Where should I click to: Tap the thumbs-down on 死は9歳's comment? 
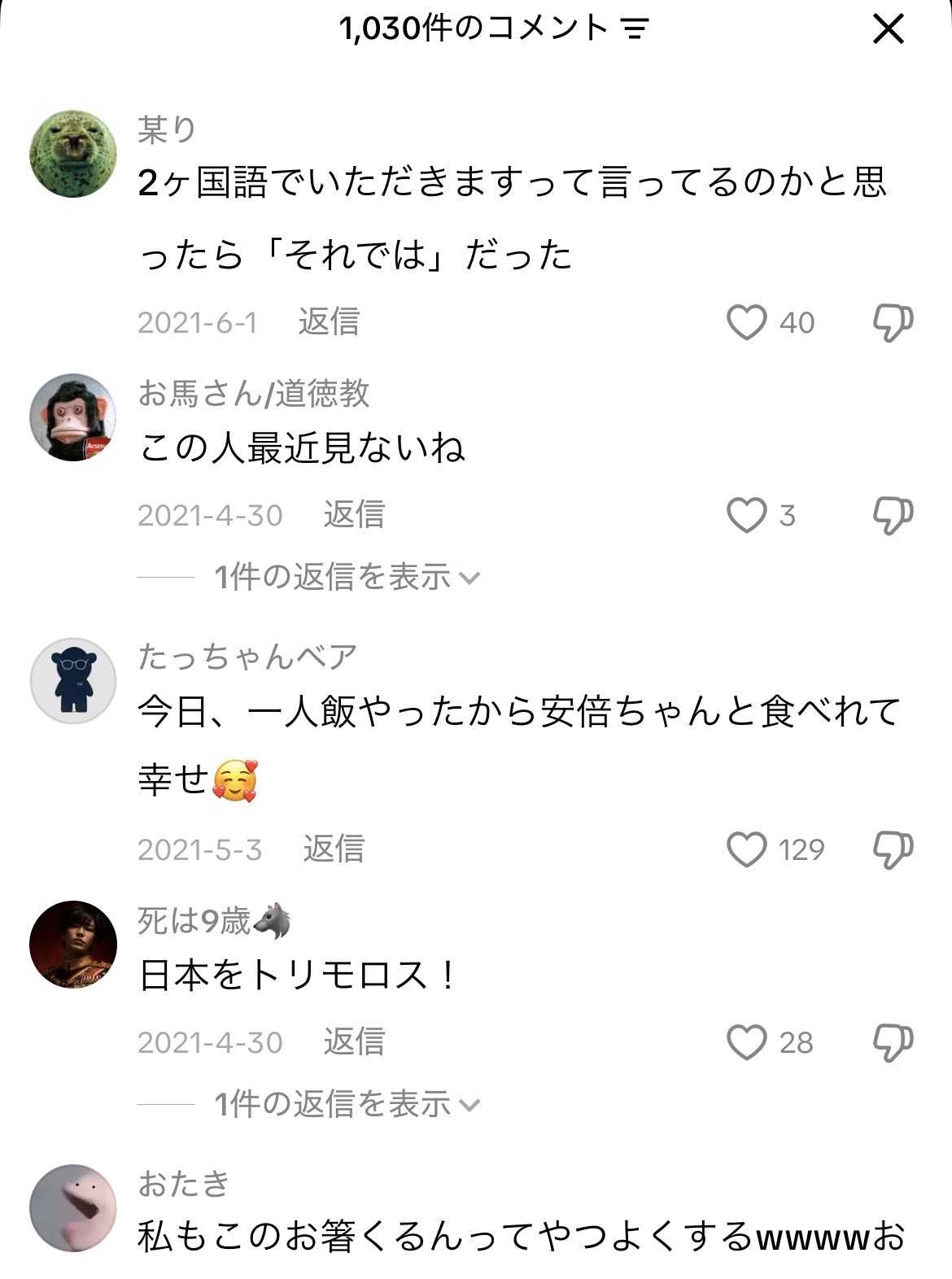click(891, 1039)
